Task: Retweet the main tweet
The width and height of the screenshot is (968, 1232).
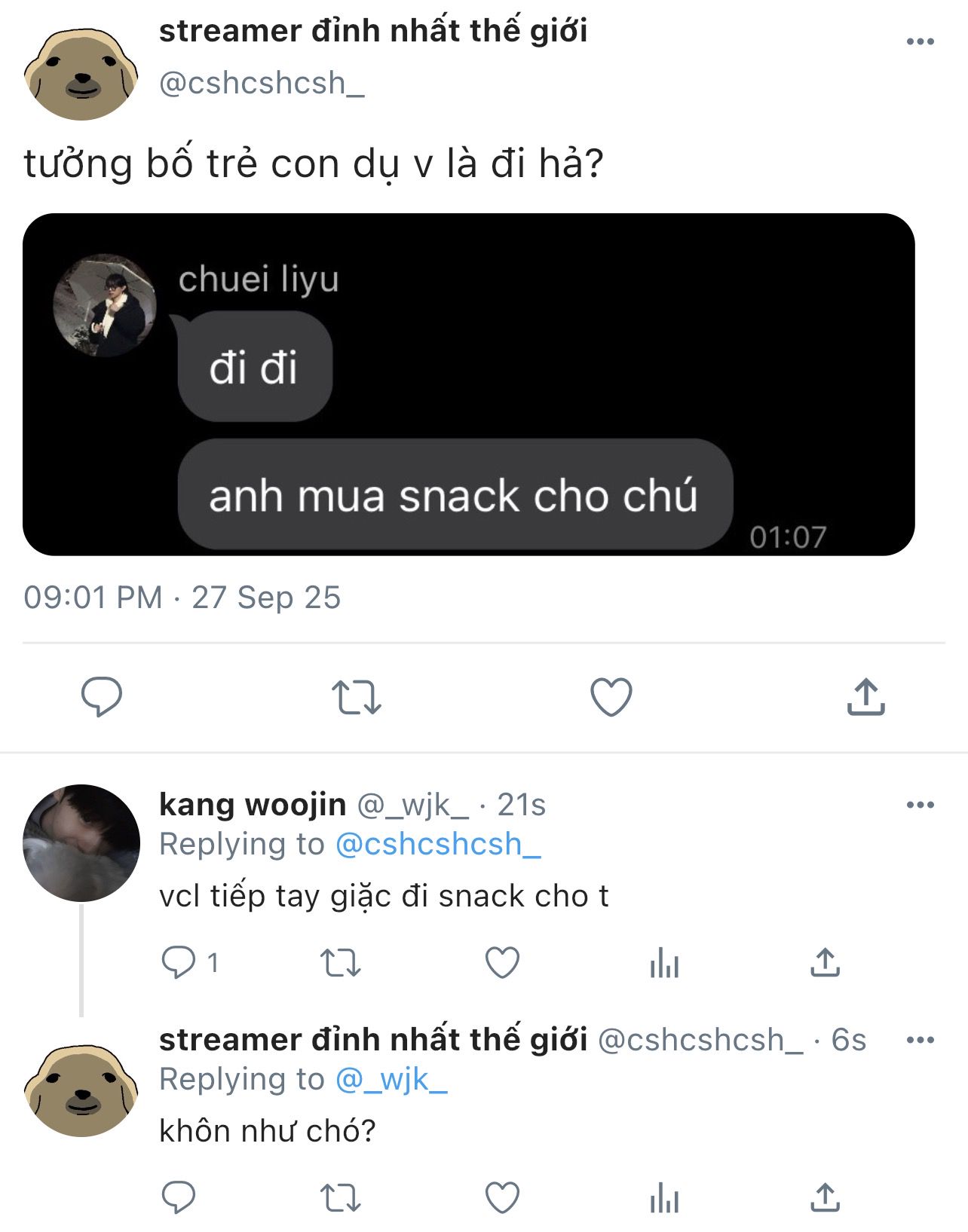Action: tap(357, 697)
